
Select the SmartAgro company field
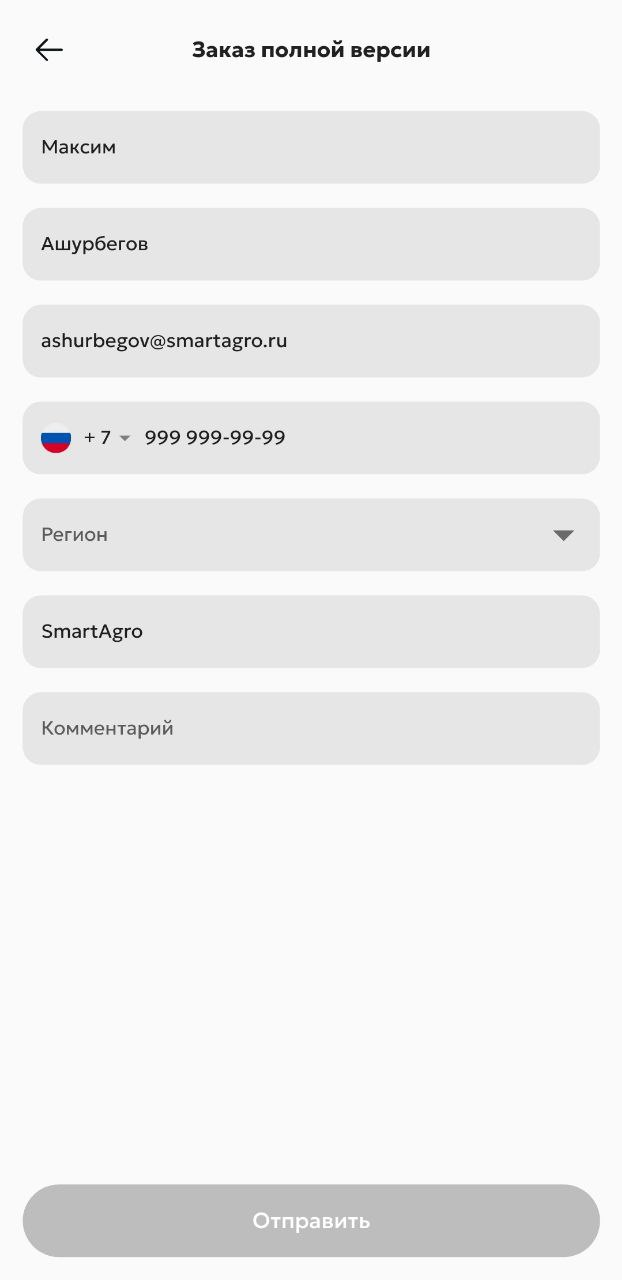coord(311,632)
